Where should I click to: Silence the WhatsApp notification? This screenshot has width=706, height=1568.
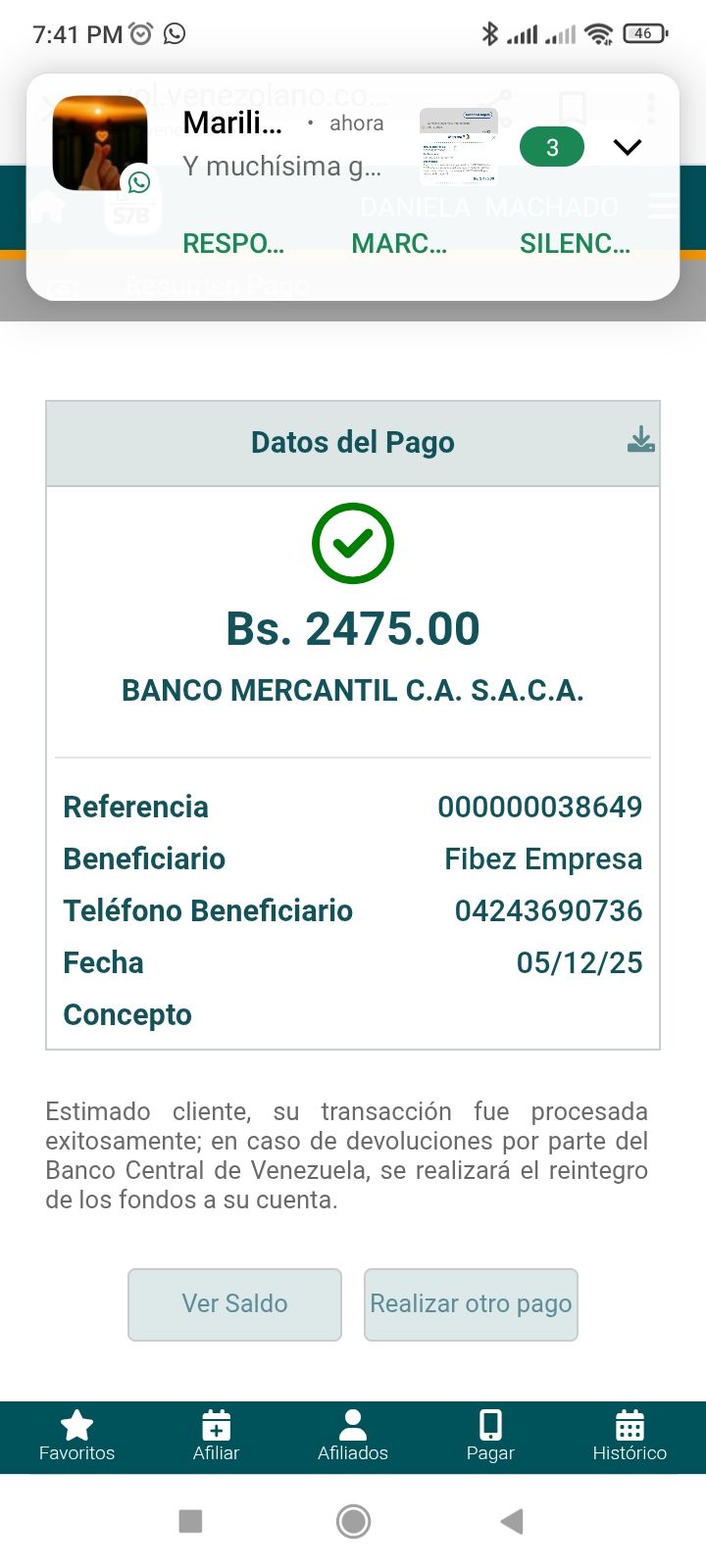click(x=575, y=244)
